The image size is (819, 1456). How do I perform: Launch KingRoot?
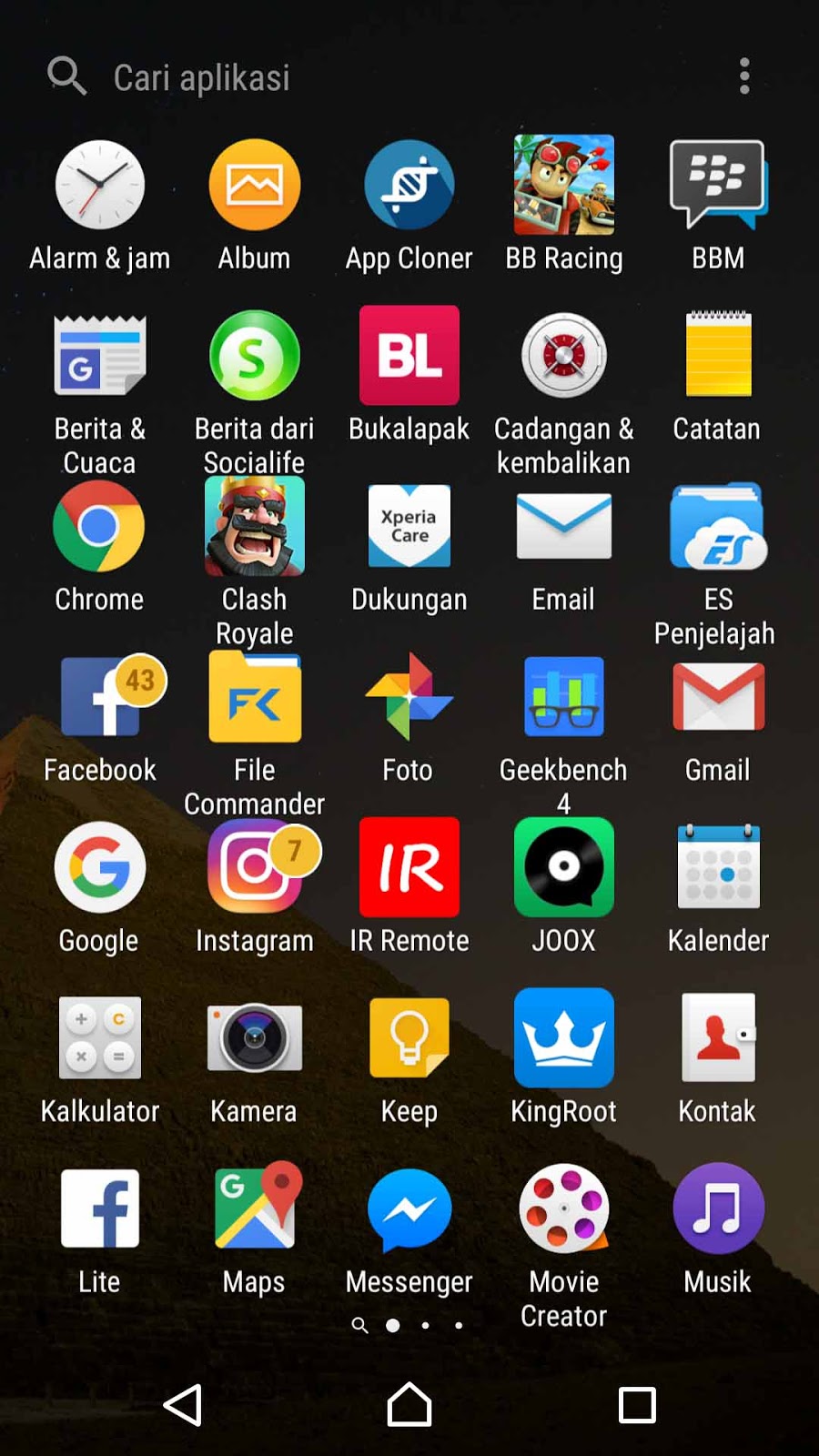tap(564, 1038)
